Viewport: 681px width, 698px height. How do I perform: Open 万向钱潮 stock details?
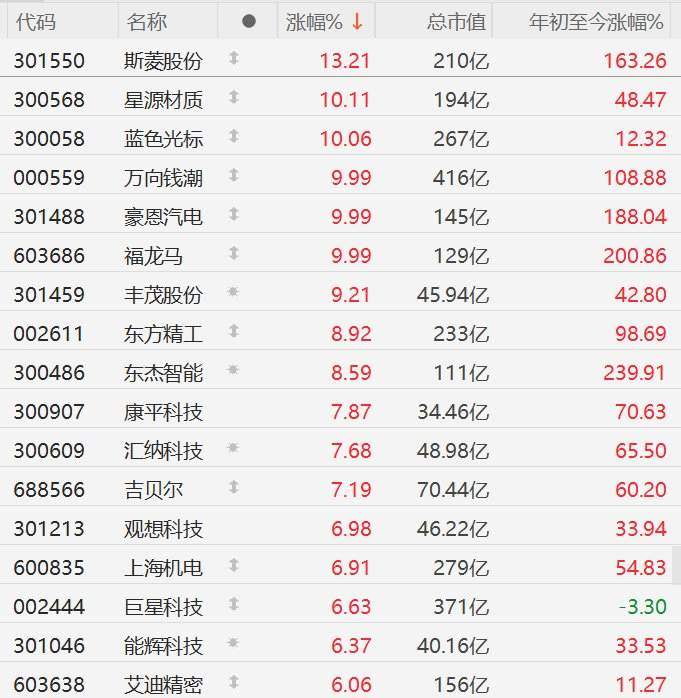tap(163, 178)
